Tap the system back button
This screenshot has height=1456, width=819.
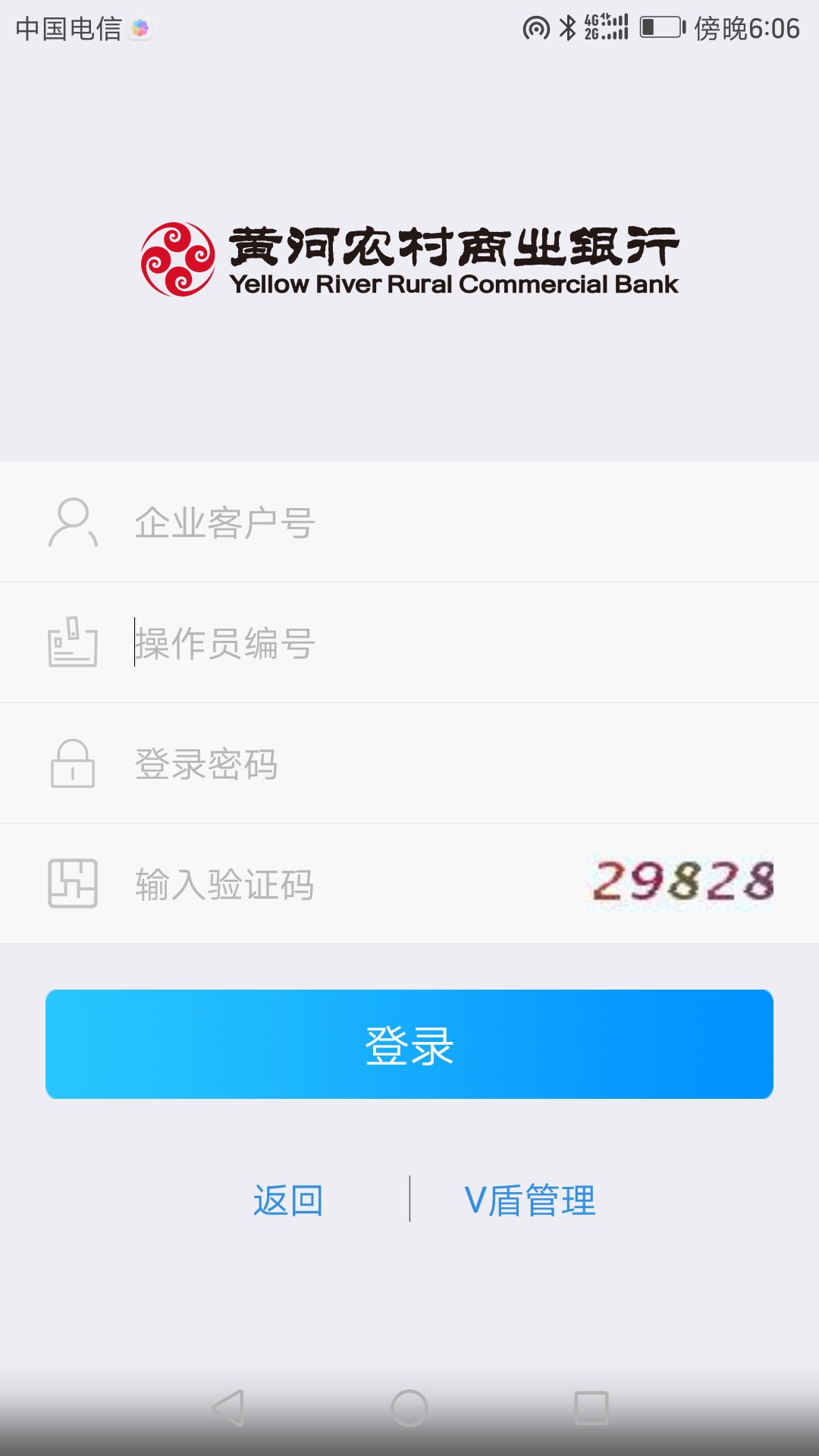[227, 1408]
